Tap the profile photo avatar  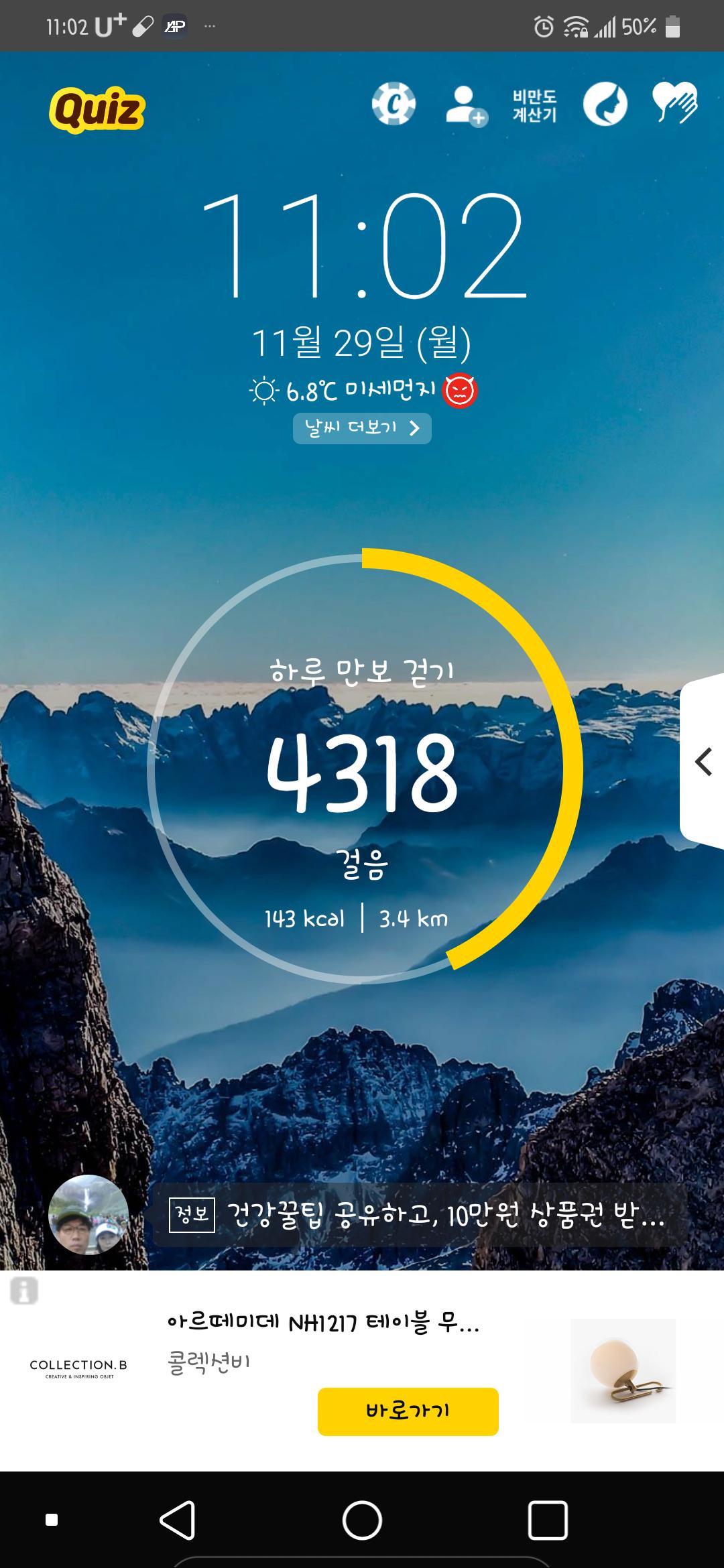tap(88, 1214)
